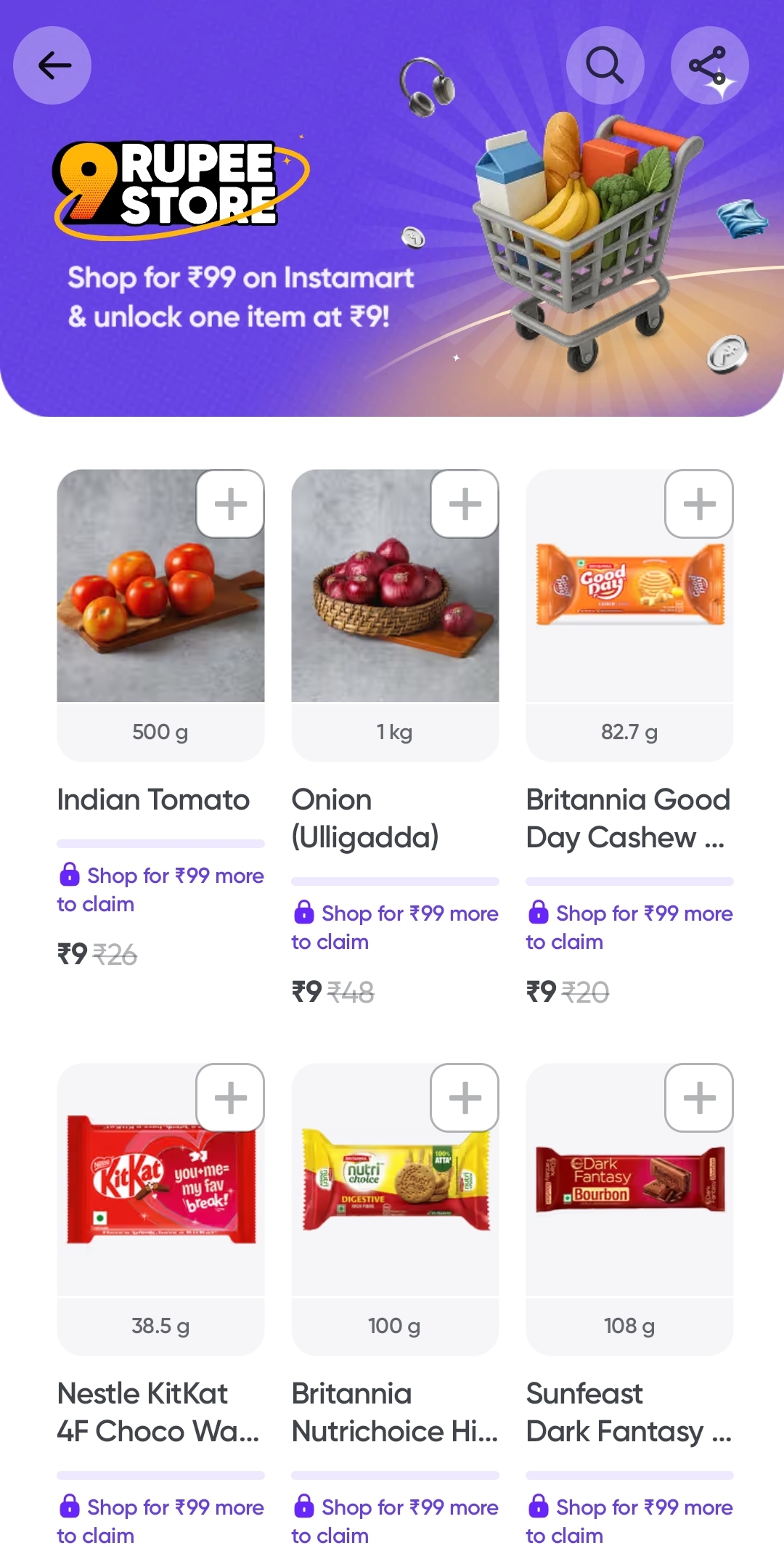
Task: Add Sunfeast Dark Fantasy Bourbon to cart
Action: coord(699,1097)
